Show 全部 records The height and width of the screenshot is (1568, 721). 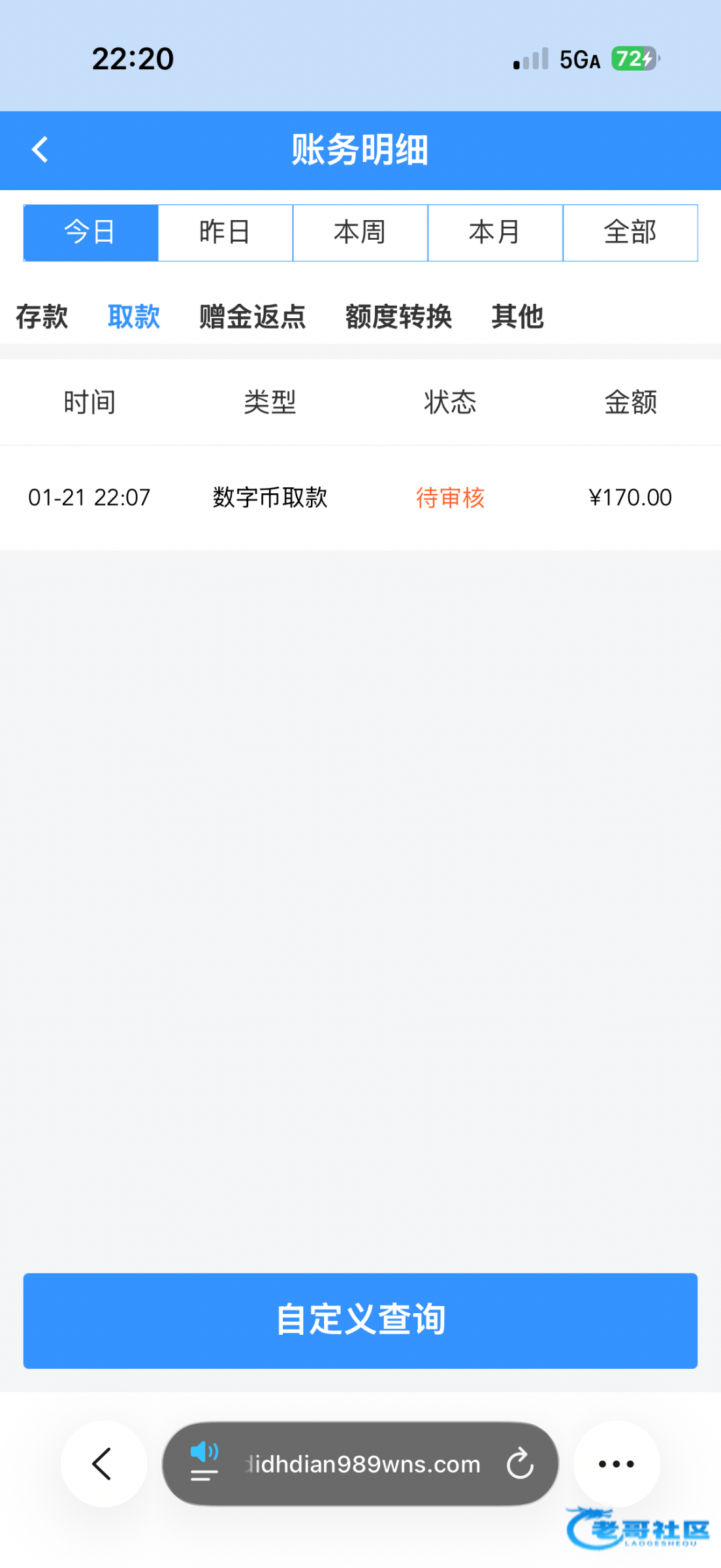point(630,233)
